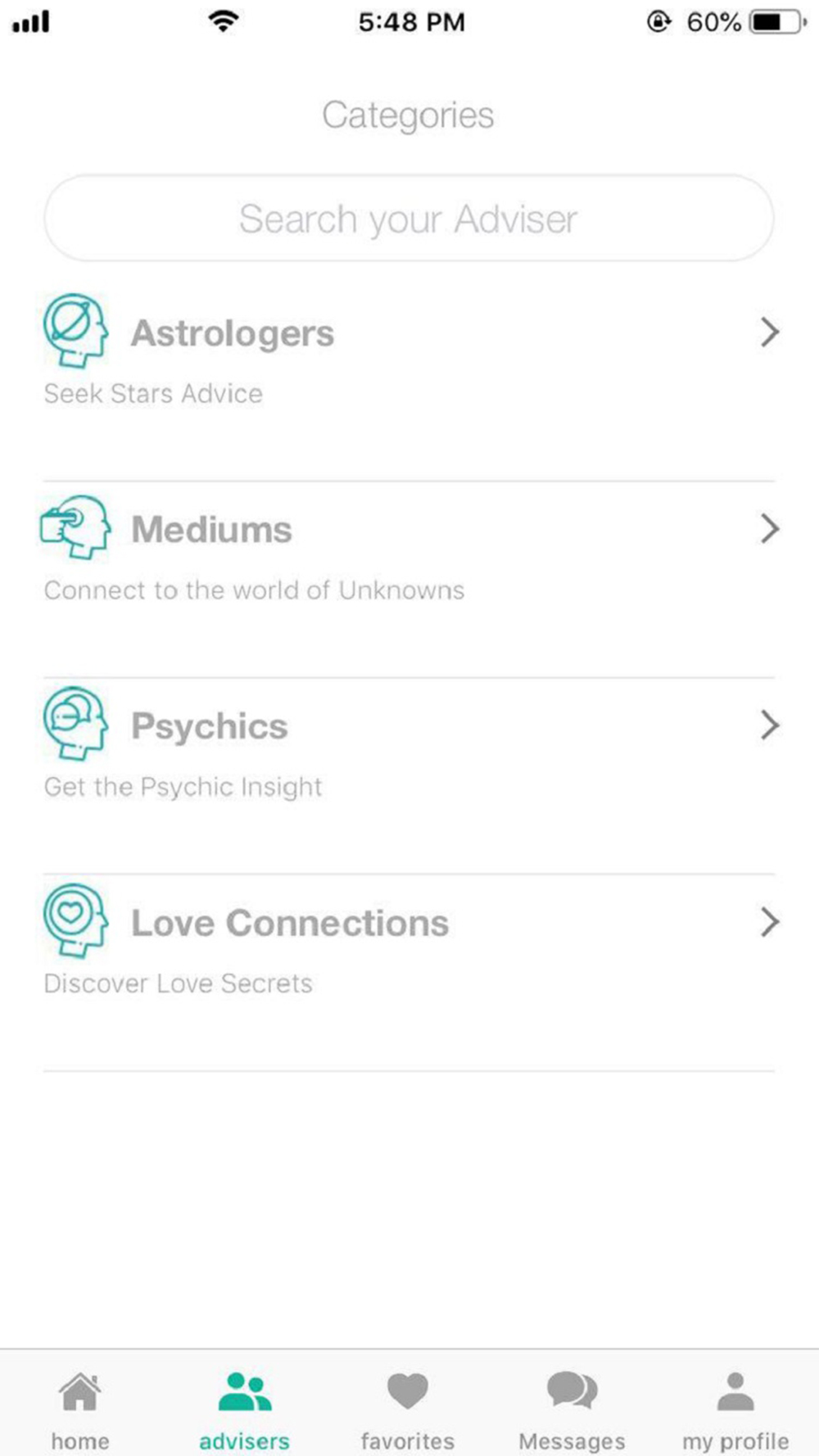View Love Connections advisers
Screen dimensions: 819x1456
pyautogui.click(x=290, y=923)
